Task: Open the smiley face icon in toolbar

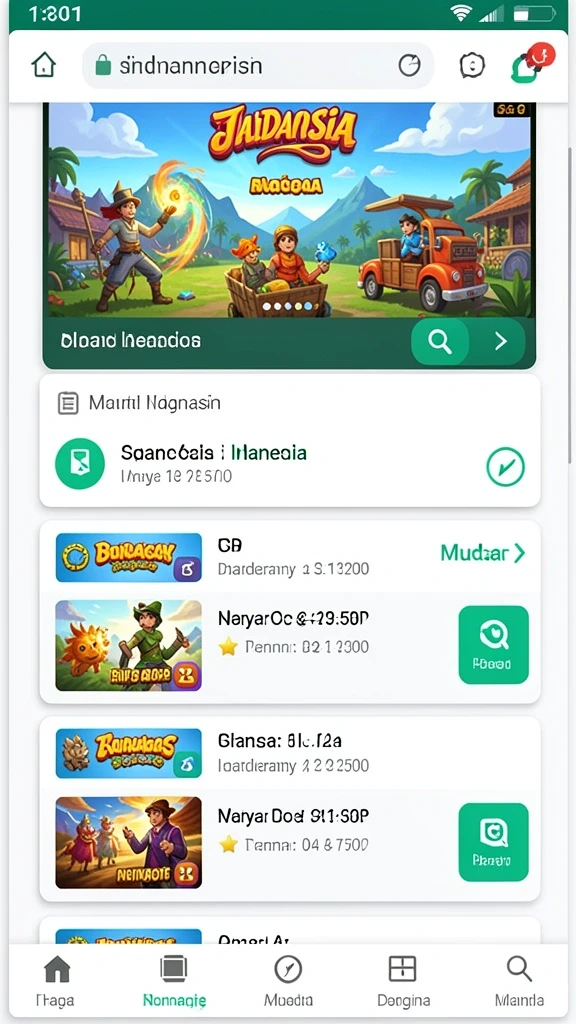Action: (472, 65)
